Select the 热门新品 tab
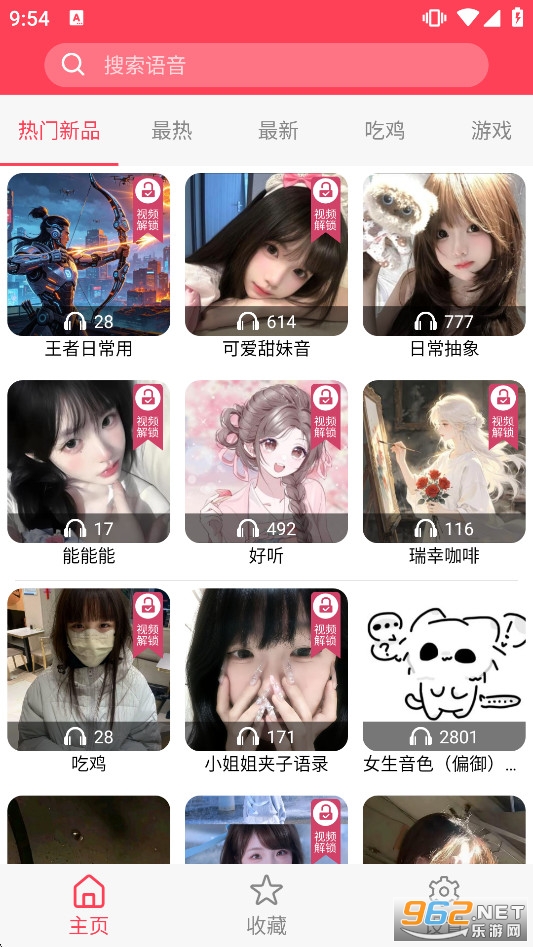 pyautogui.click(x=59, y=130)
